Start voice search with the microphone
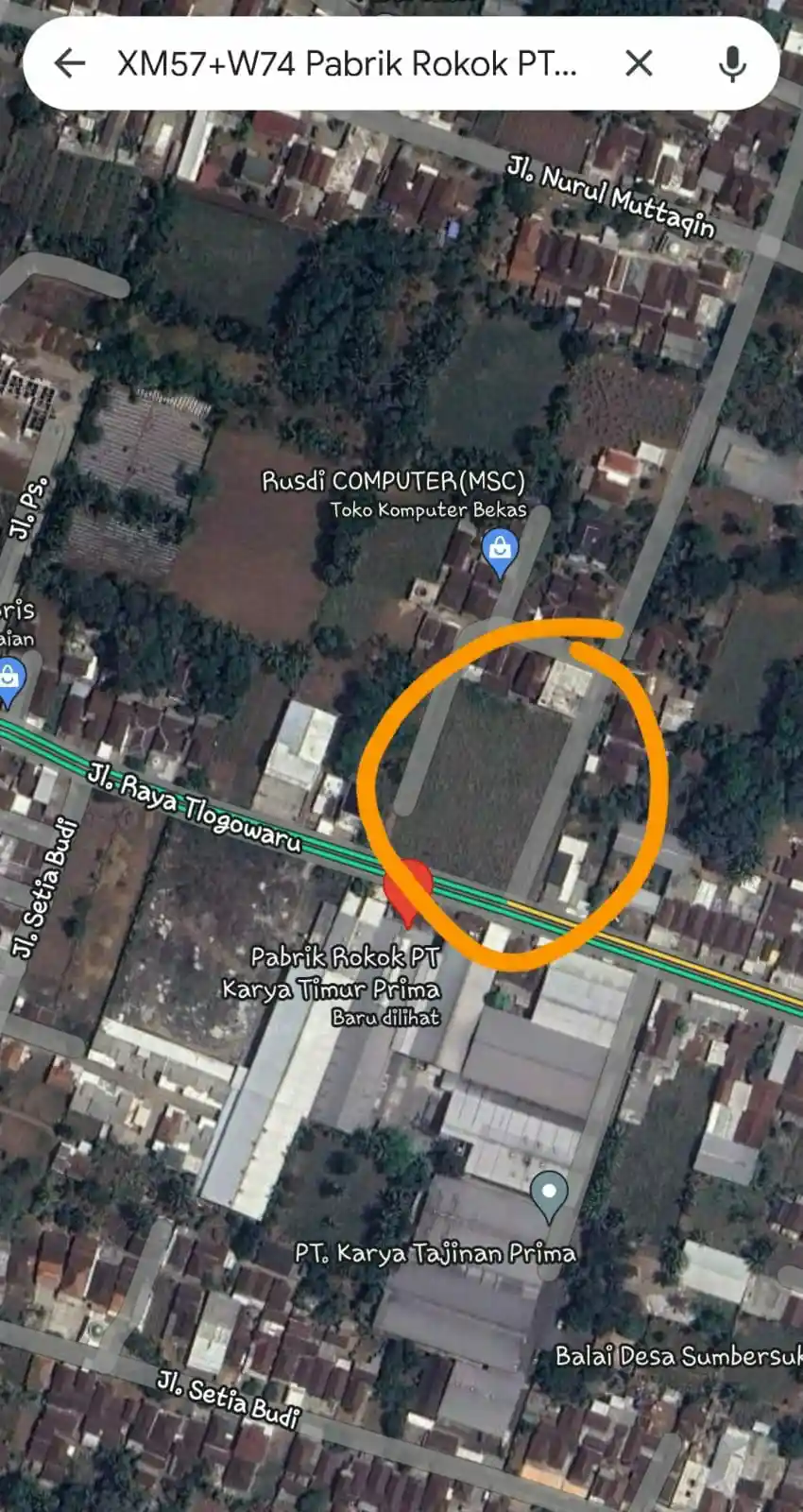The image size is (803, 1512). pyautogui.click(x=732, y=63)
